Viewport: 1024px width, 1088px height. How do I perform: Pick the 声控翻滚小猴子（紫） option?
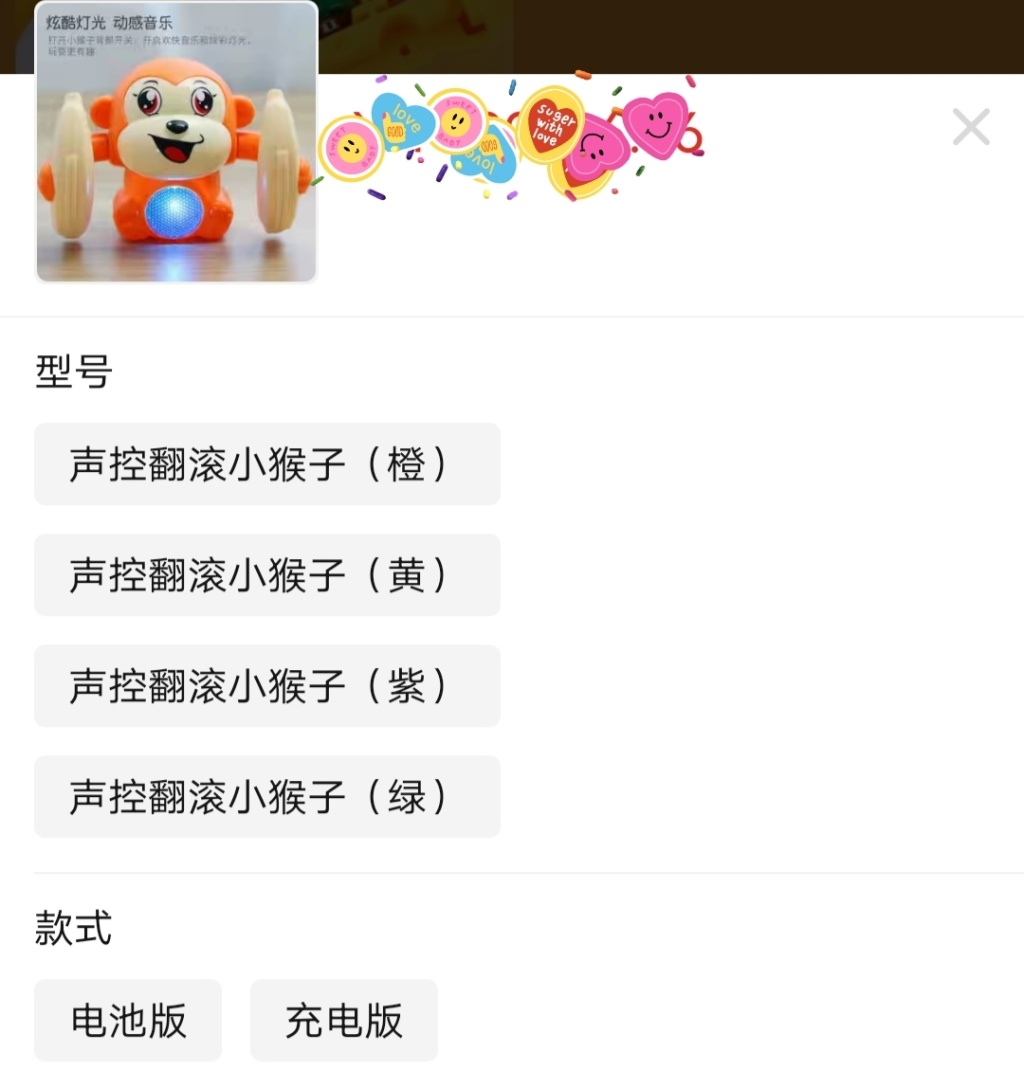tap(267, 686)
